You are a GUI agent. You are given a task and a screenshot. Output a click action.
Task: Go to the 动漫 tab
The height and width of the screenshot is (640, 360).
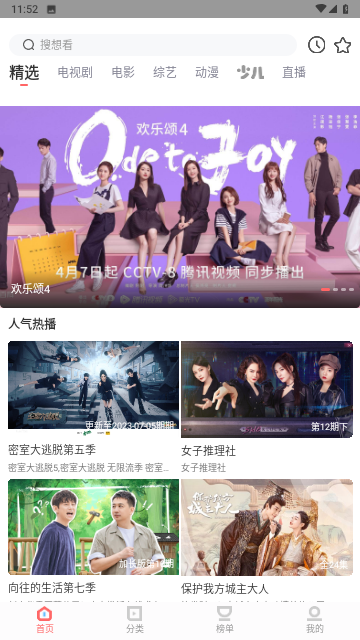207,73
